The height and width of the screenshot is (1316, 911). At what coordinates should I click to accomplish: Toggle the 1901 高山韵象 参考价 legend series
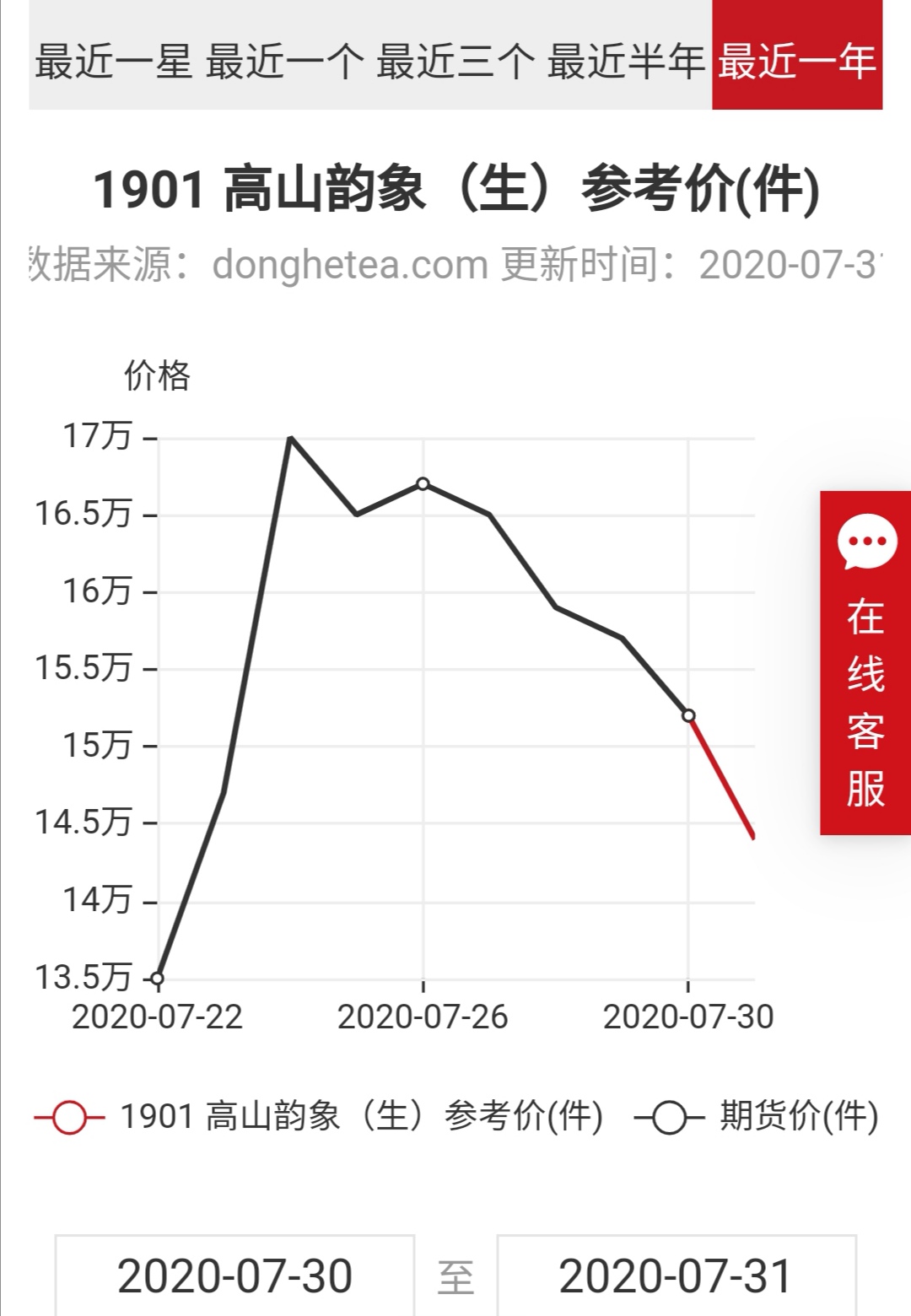(319, 1117)
